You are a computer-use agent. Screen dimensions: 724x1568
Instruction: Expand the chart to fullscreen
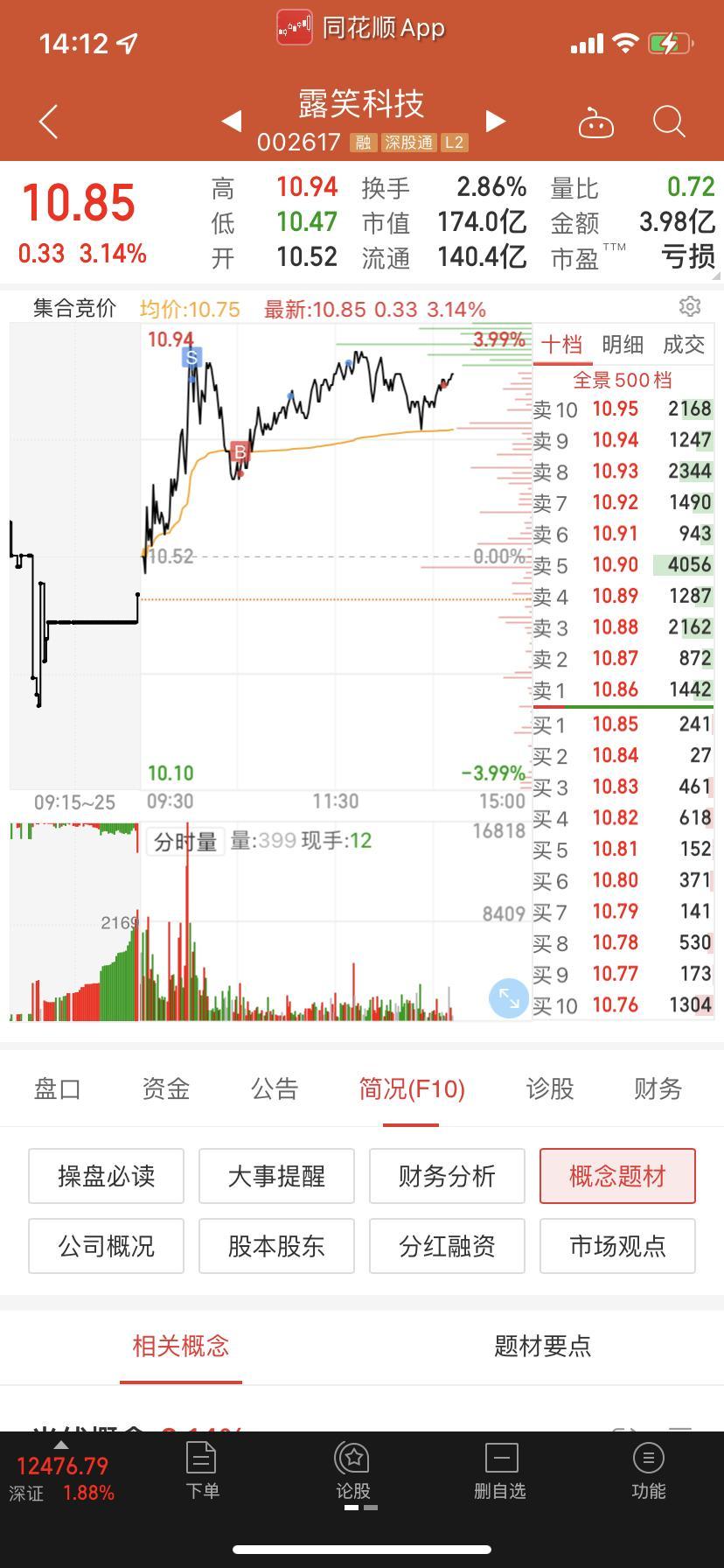509,998
